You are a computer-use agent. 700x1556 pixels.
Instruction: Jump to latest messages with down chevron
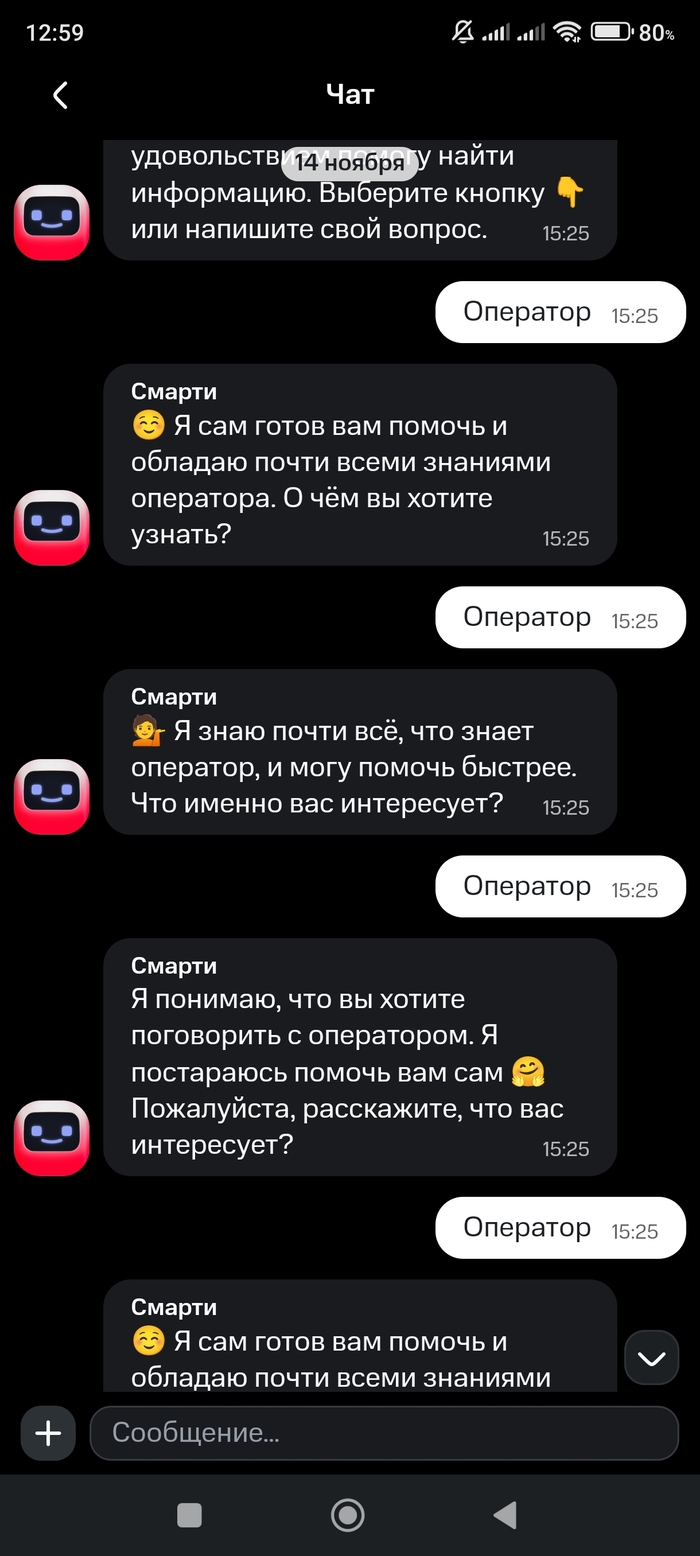pos(651,1358)
